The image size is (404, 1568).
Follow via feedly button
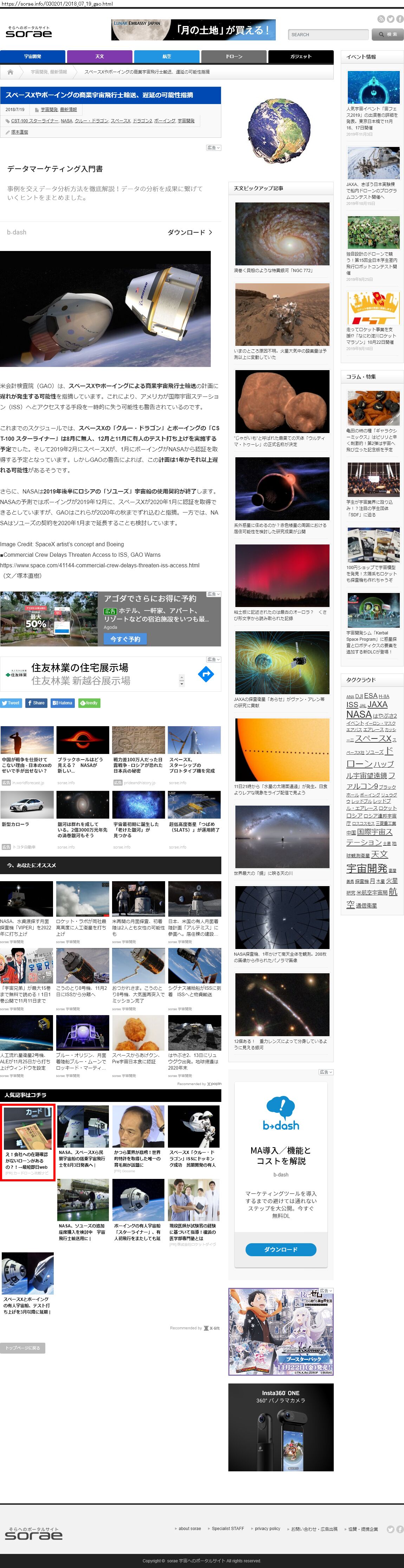(89, 702)
